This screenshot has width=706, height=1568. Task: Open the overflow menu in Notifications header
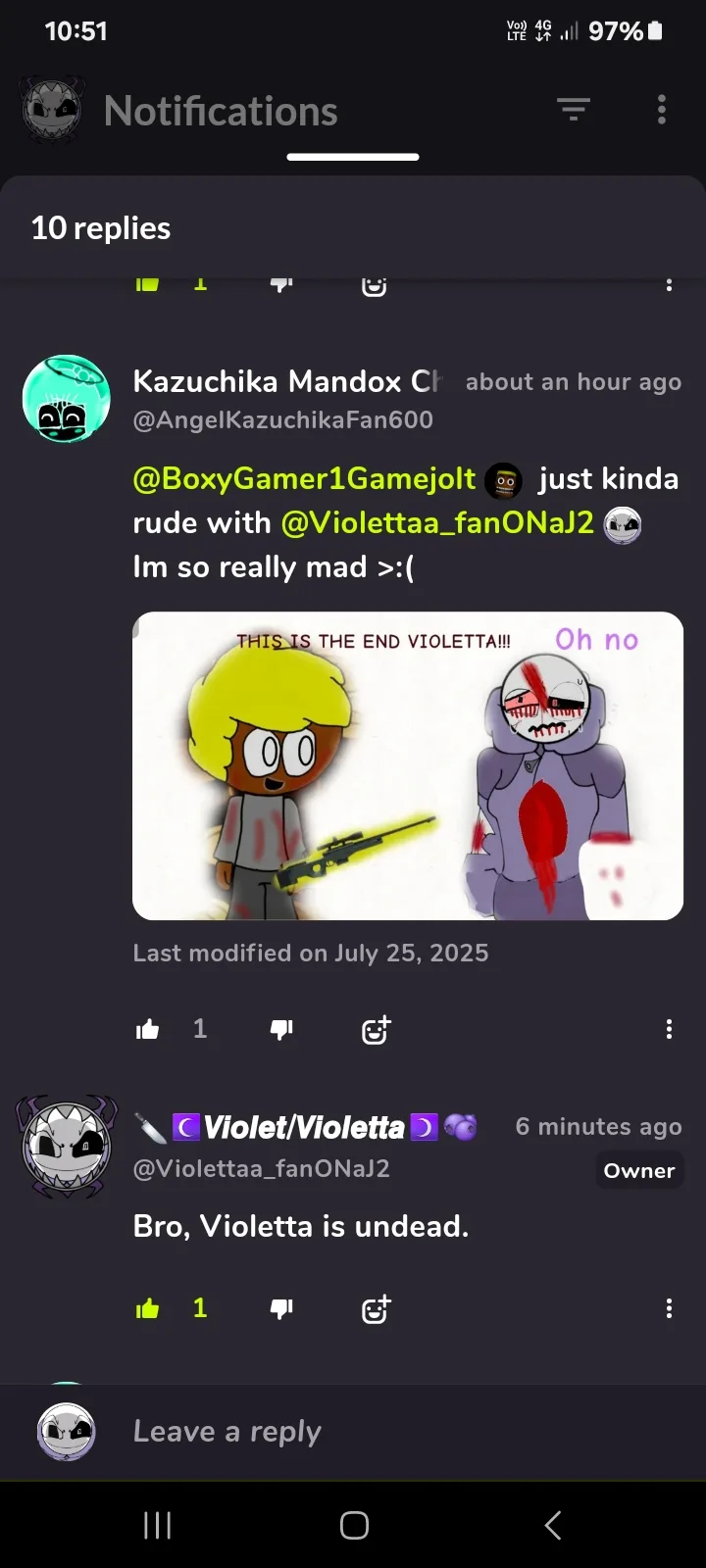662,110
